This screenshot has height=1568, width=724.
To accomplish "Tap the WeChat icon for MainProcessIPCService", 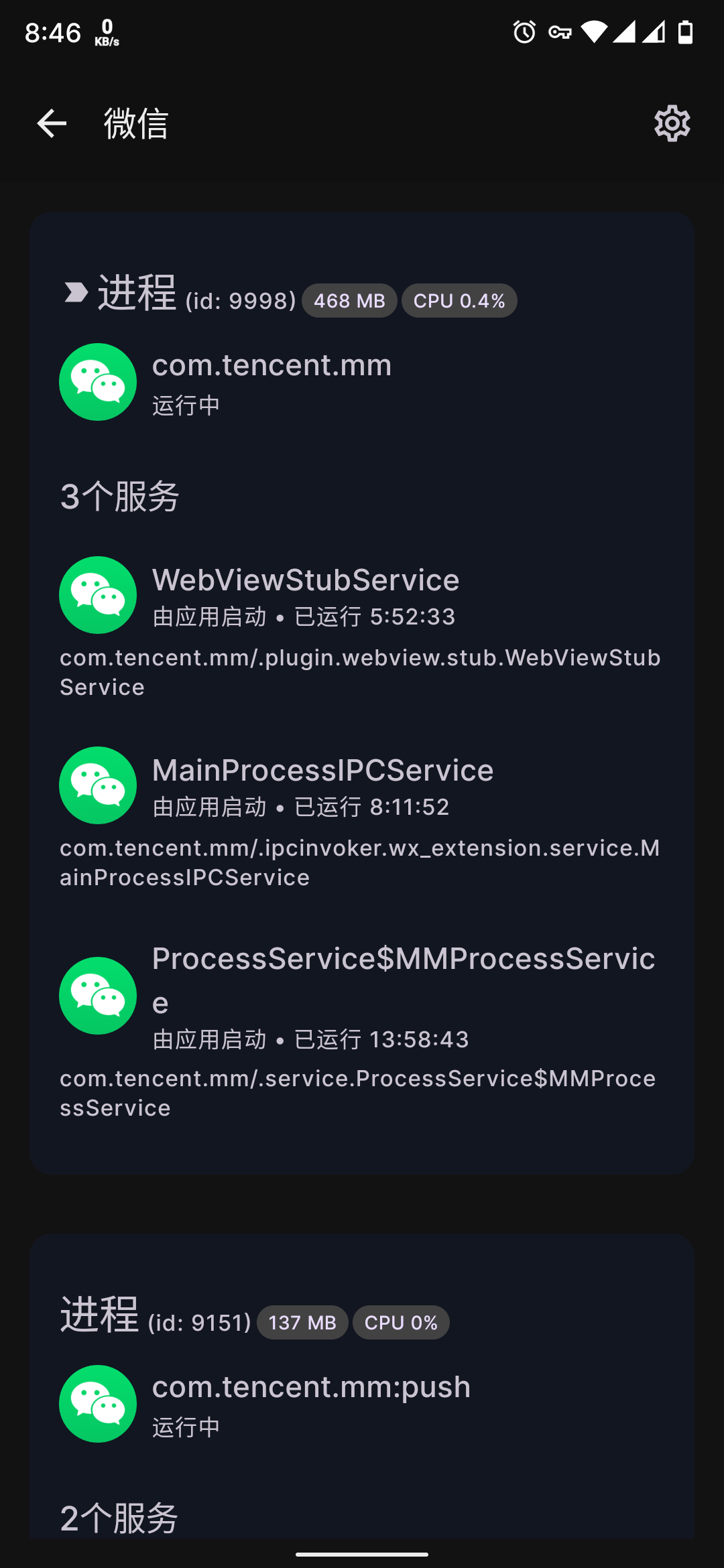I will point(97,785).
